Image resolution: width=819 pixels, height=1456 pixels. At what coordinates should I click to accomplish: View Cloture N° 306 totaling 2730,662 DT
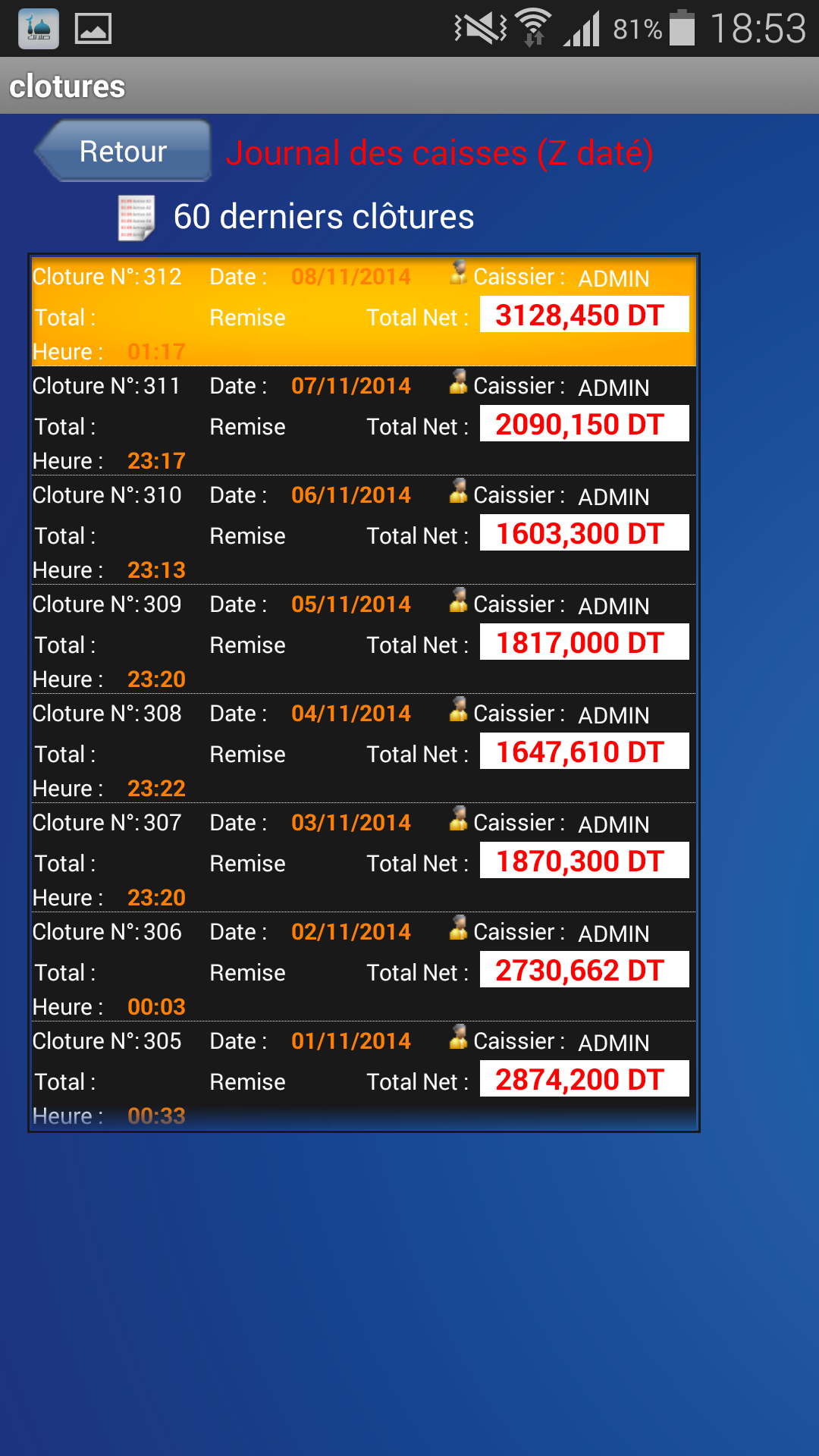click(363, 967)
